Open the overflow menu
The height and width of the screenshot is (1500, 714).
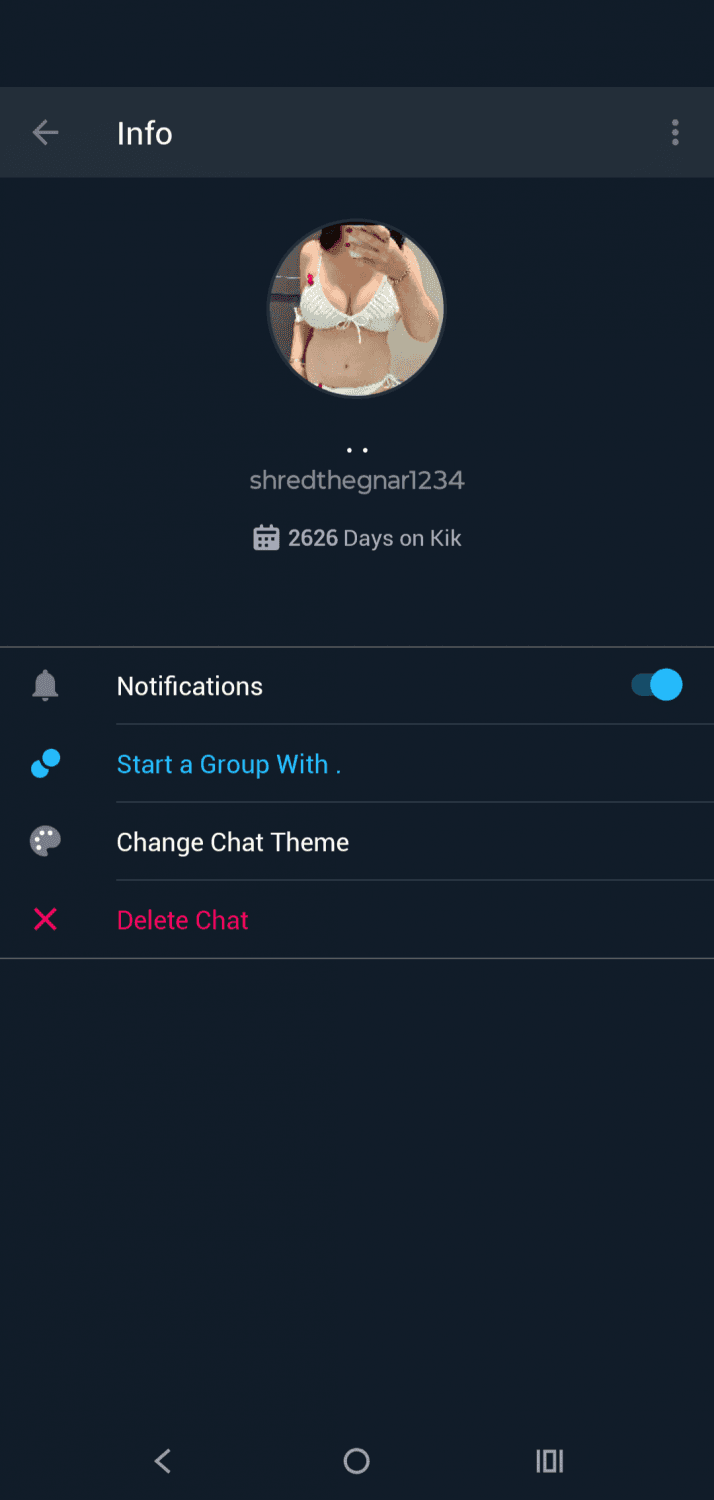tap(675, 133)
